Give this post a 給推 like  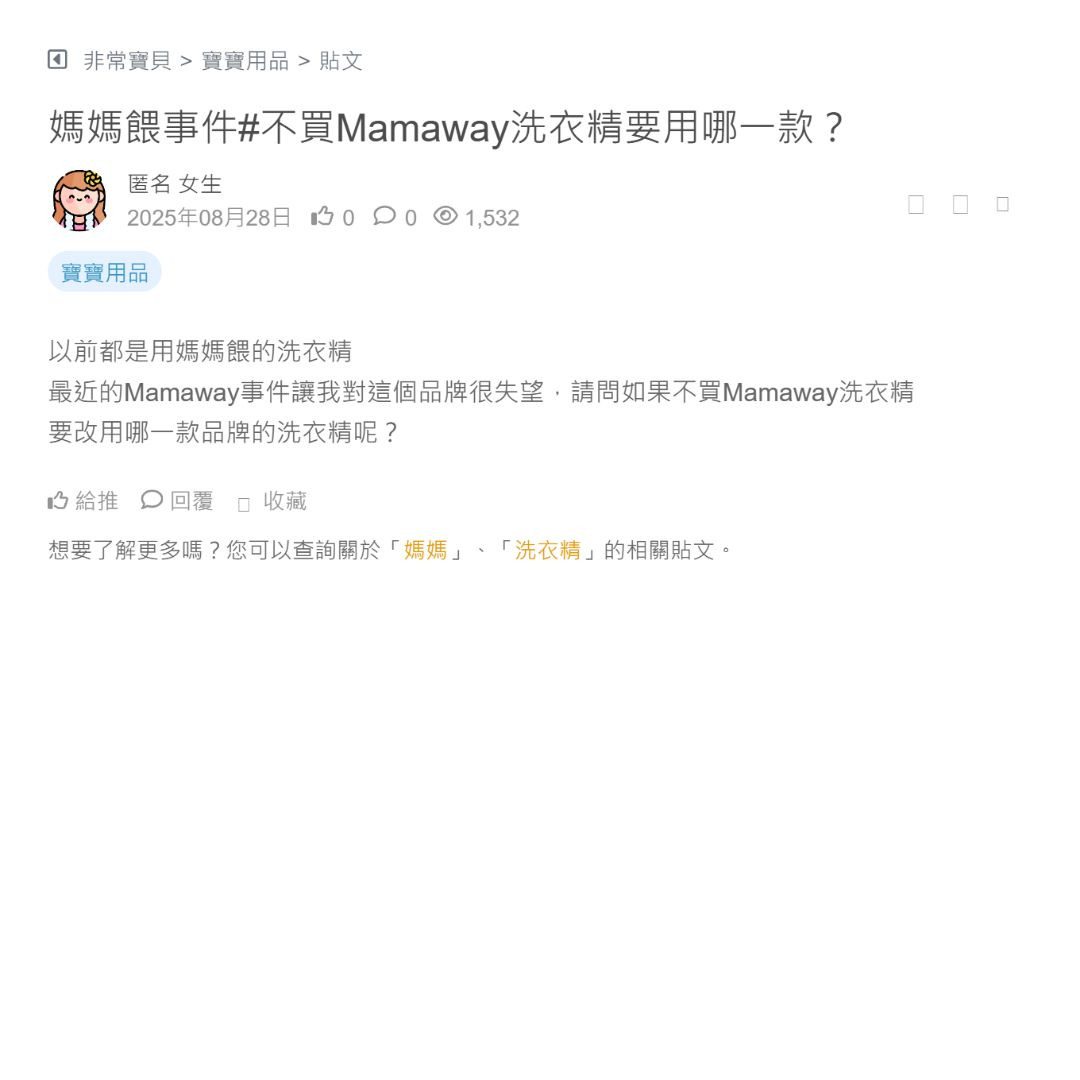pyautogui.click(x=83, y=501)
